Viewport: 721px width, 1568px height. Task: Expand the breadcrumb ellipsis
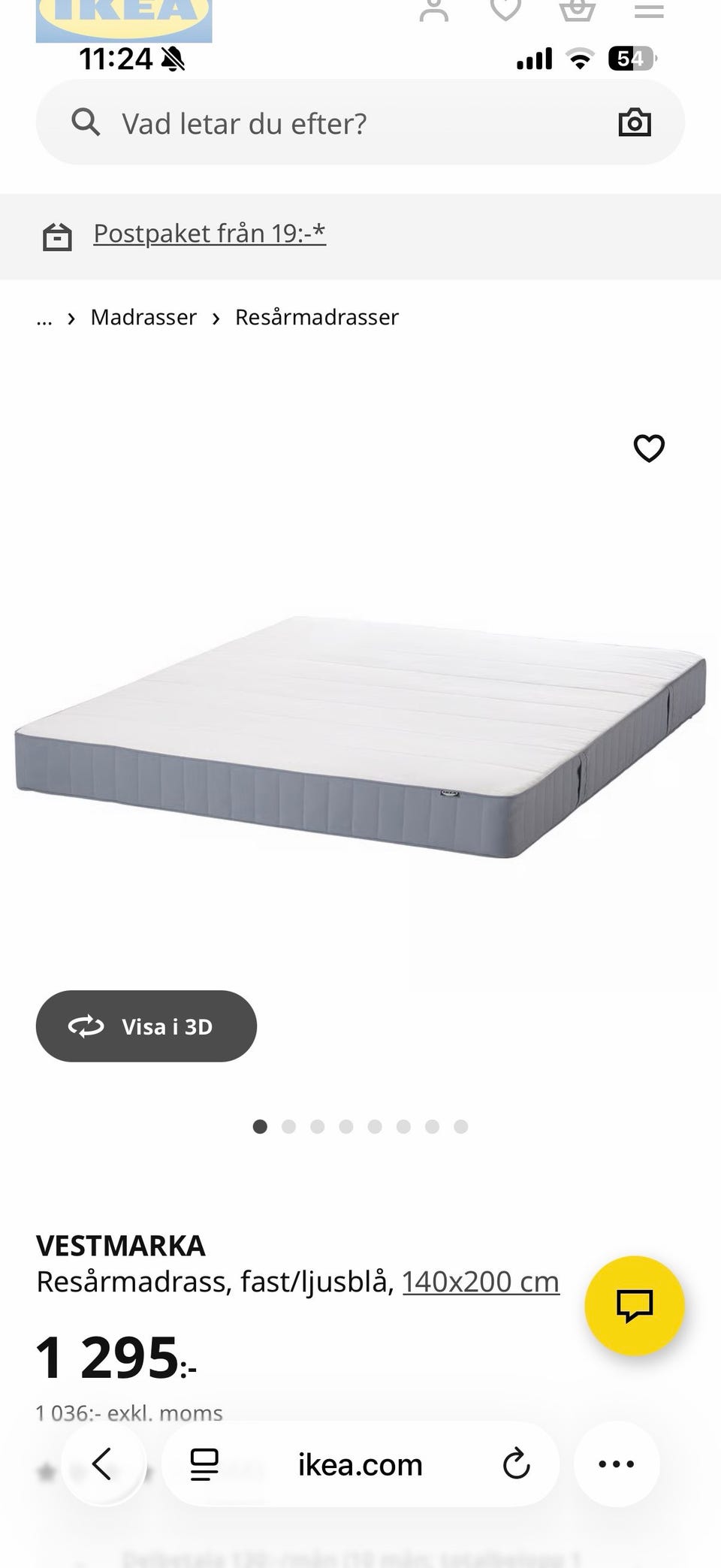pos(44,319)
